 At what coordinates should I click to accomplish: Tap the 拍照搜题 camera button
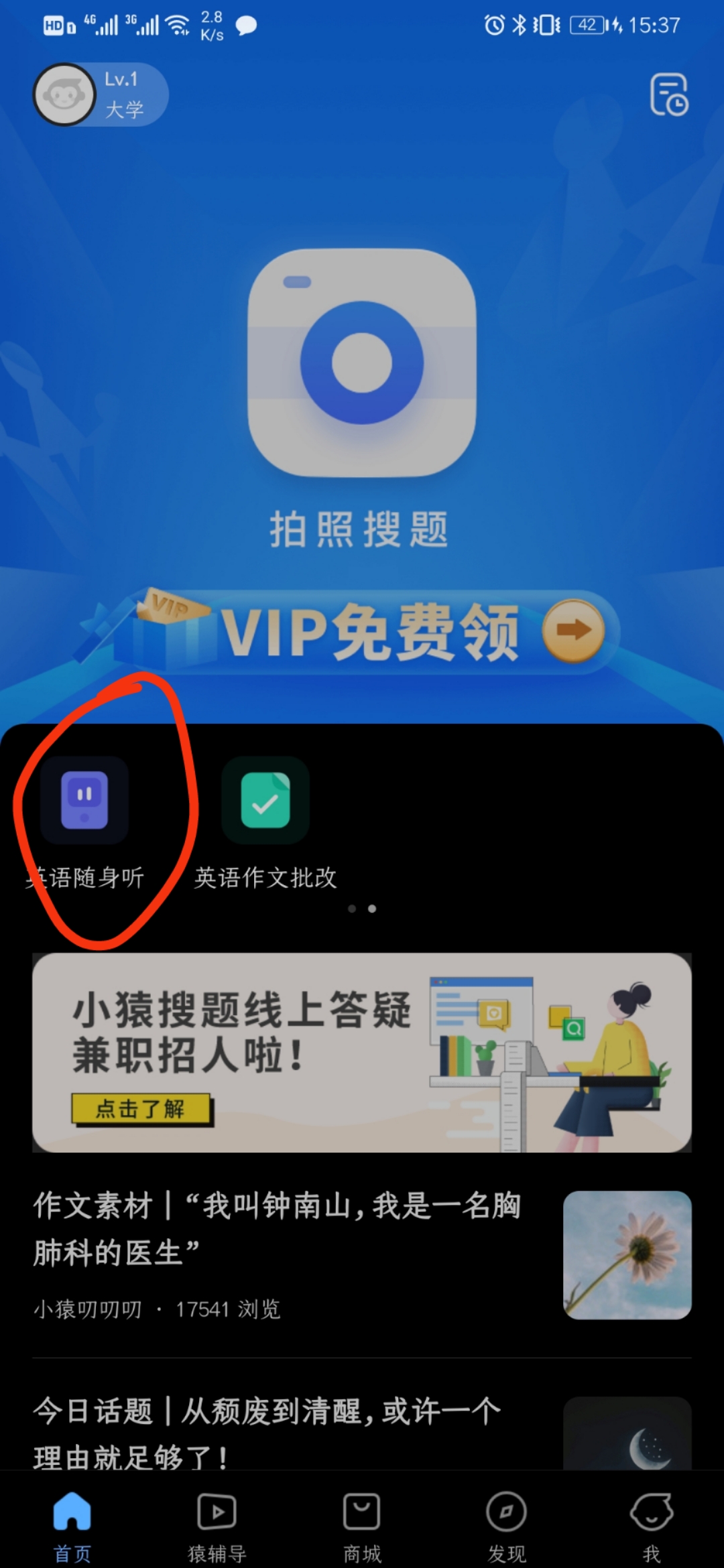pyautogui.click(x=362, y=363)
